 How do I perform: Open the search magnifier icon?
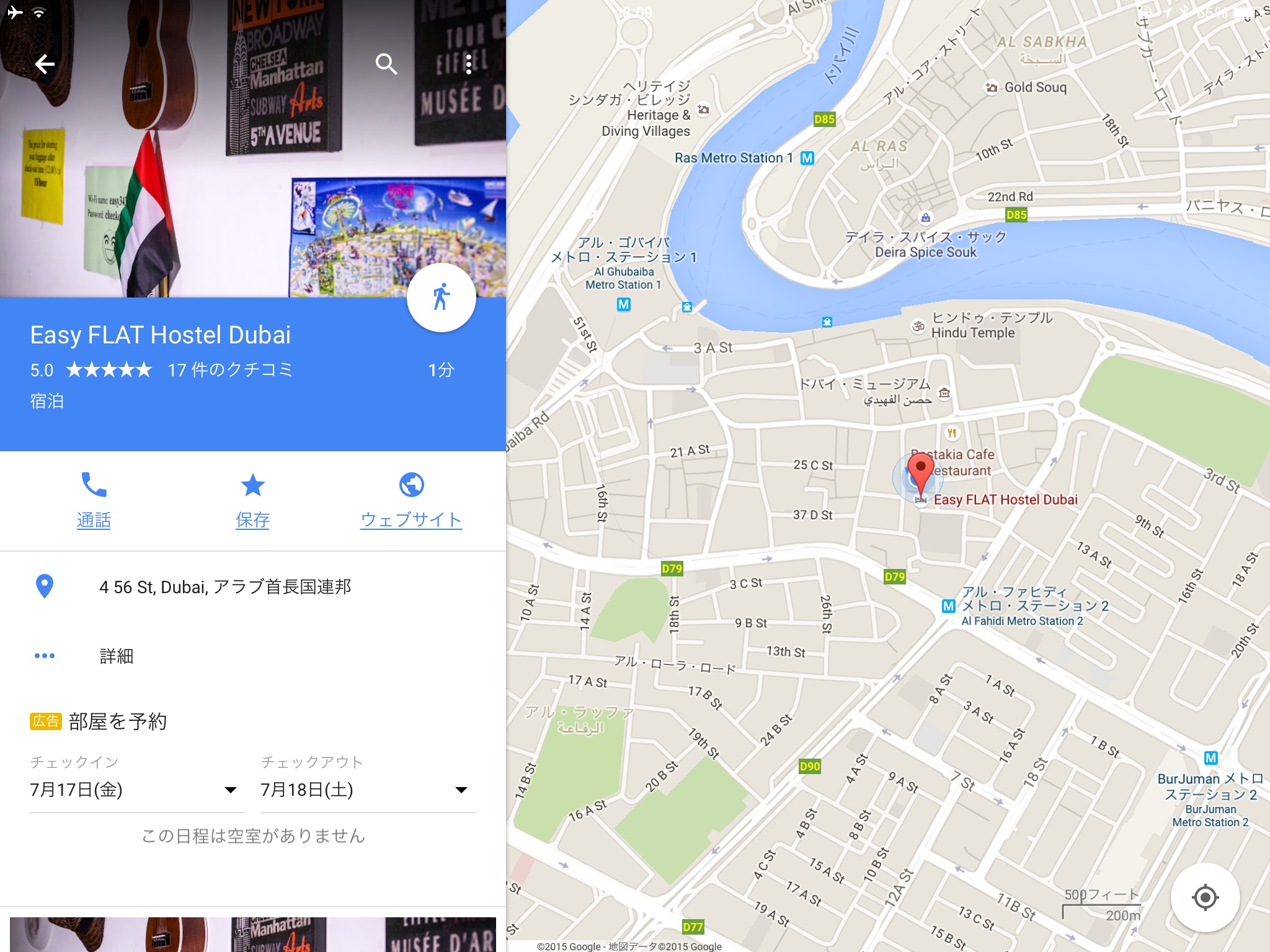tap(386, 64)
